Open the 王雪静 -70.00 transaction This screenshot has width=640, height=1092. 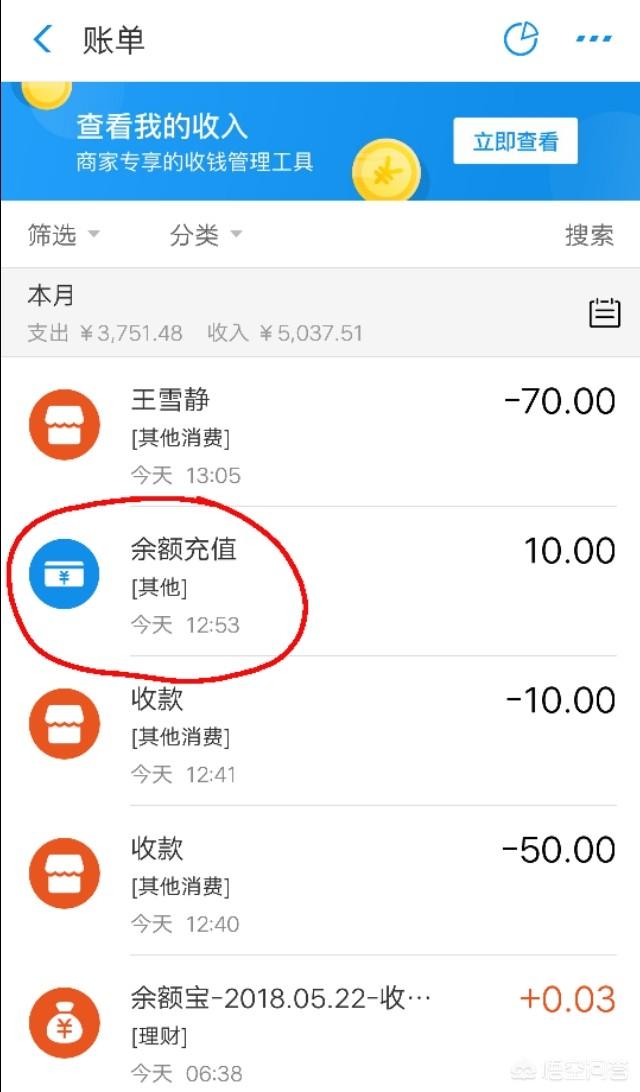tap(320, 432)
